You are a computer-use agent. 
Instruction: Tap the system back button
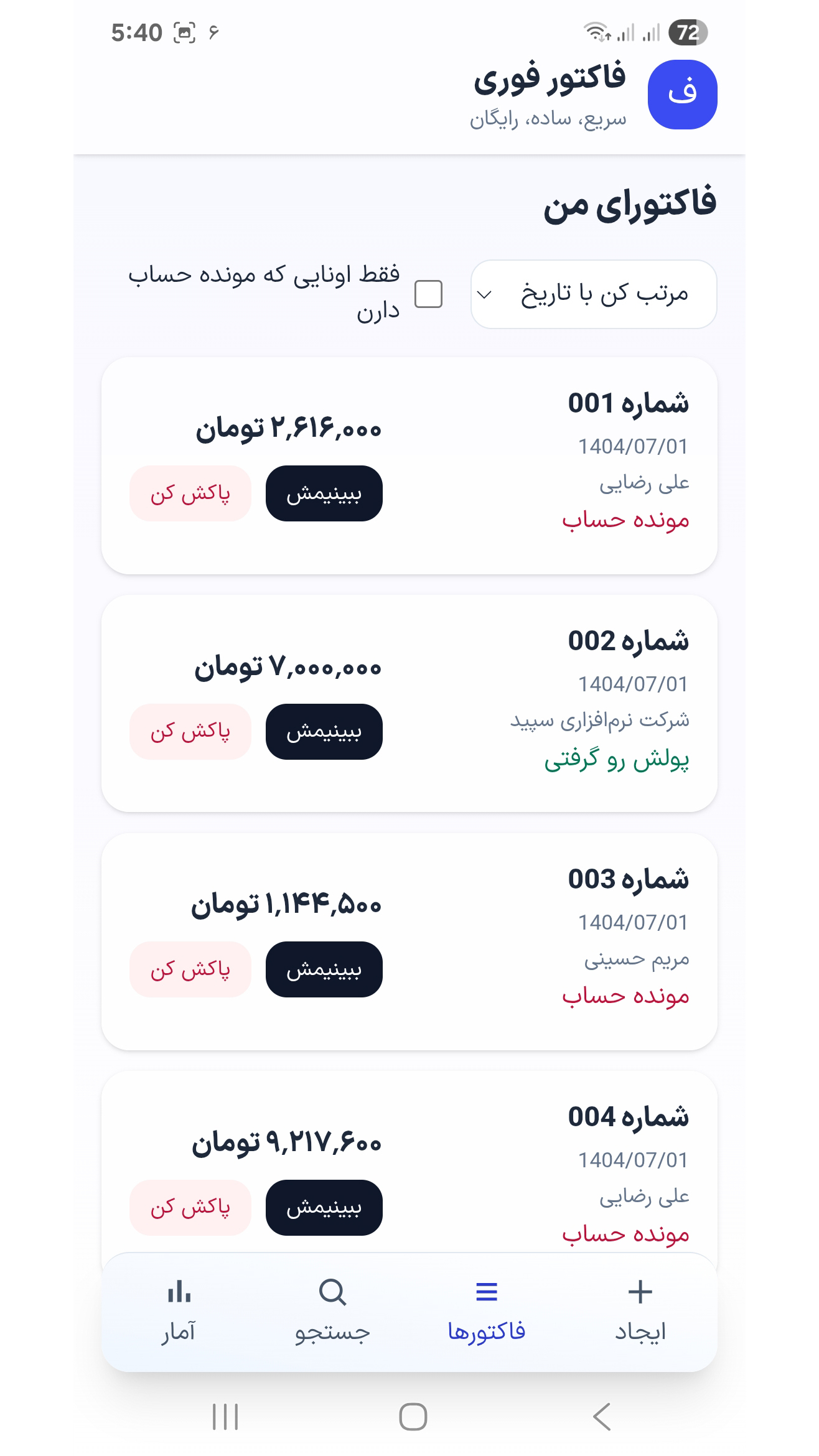tap(601, 1417)
